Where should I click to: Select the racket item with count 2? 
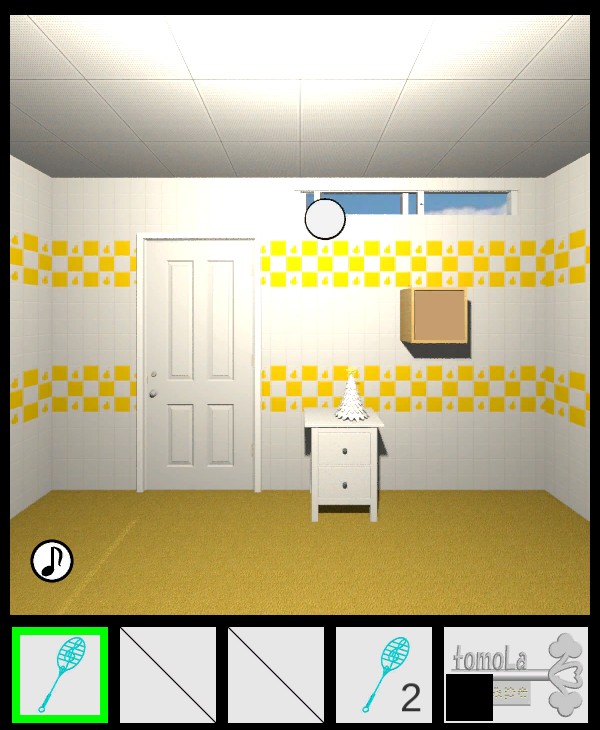[x=384, y=675]
